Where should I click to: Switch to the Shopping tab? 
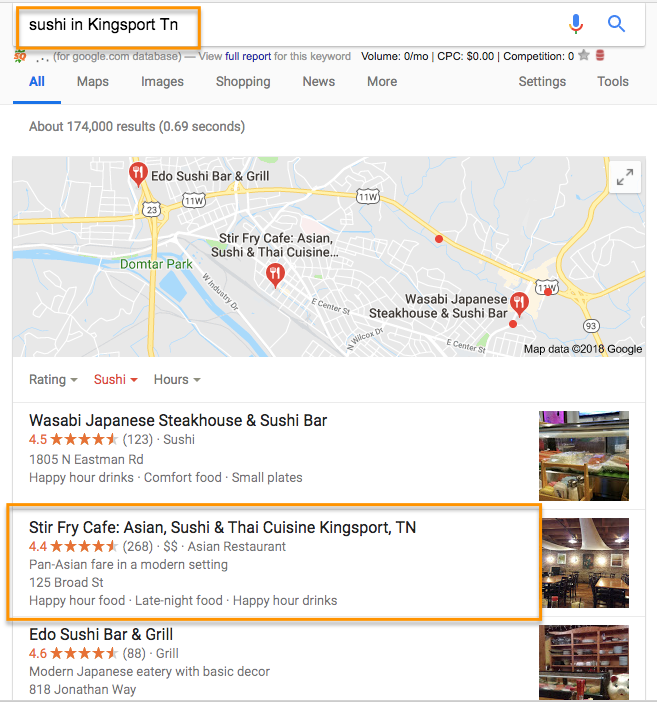243,82
